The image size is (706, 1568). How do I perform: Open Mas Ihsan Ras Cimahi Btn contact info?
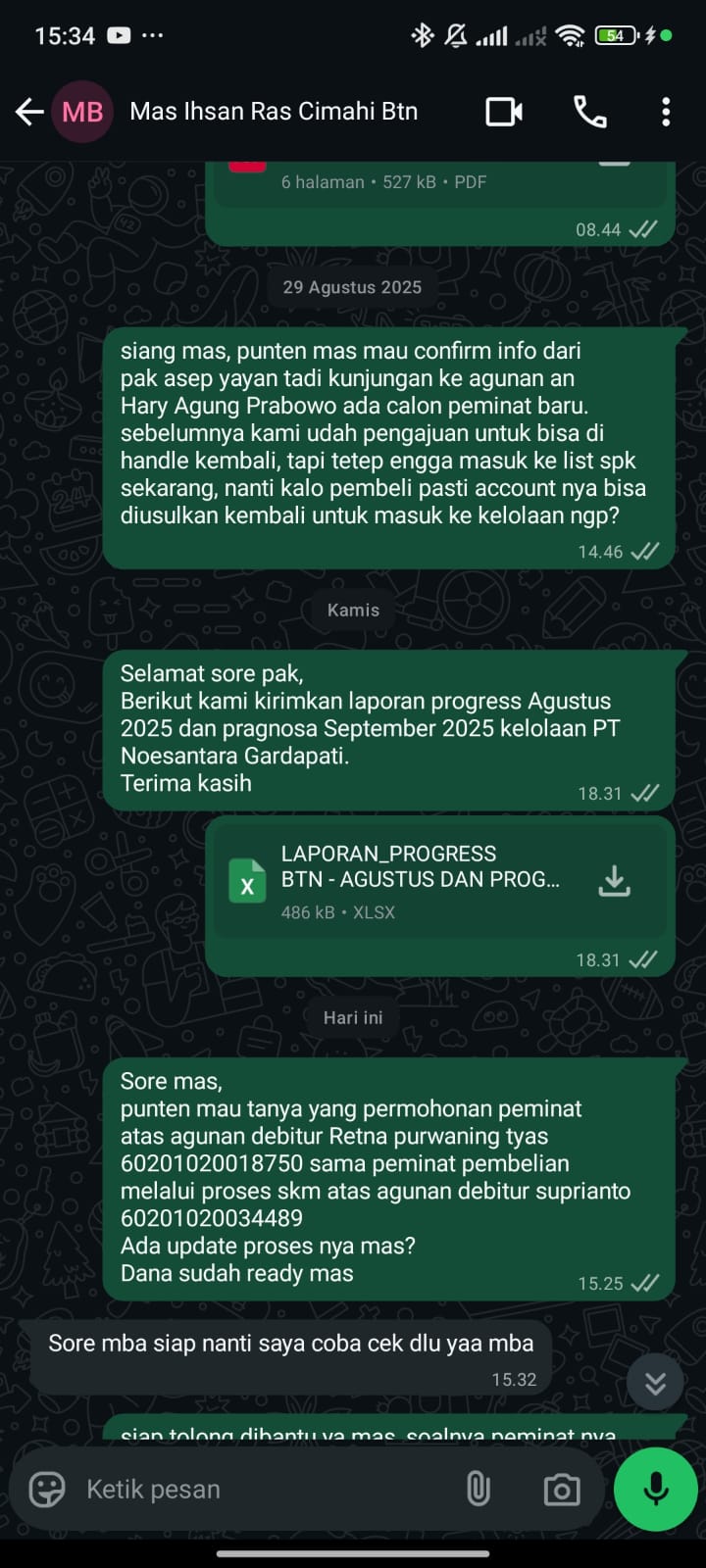[x=274, y=112]
